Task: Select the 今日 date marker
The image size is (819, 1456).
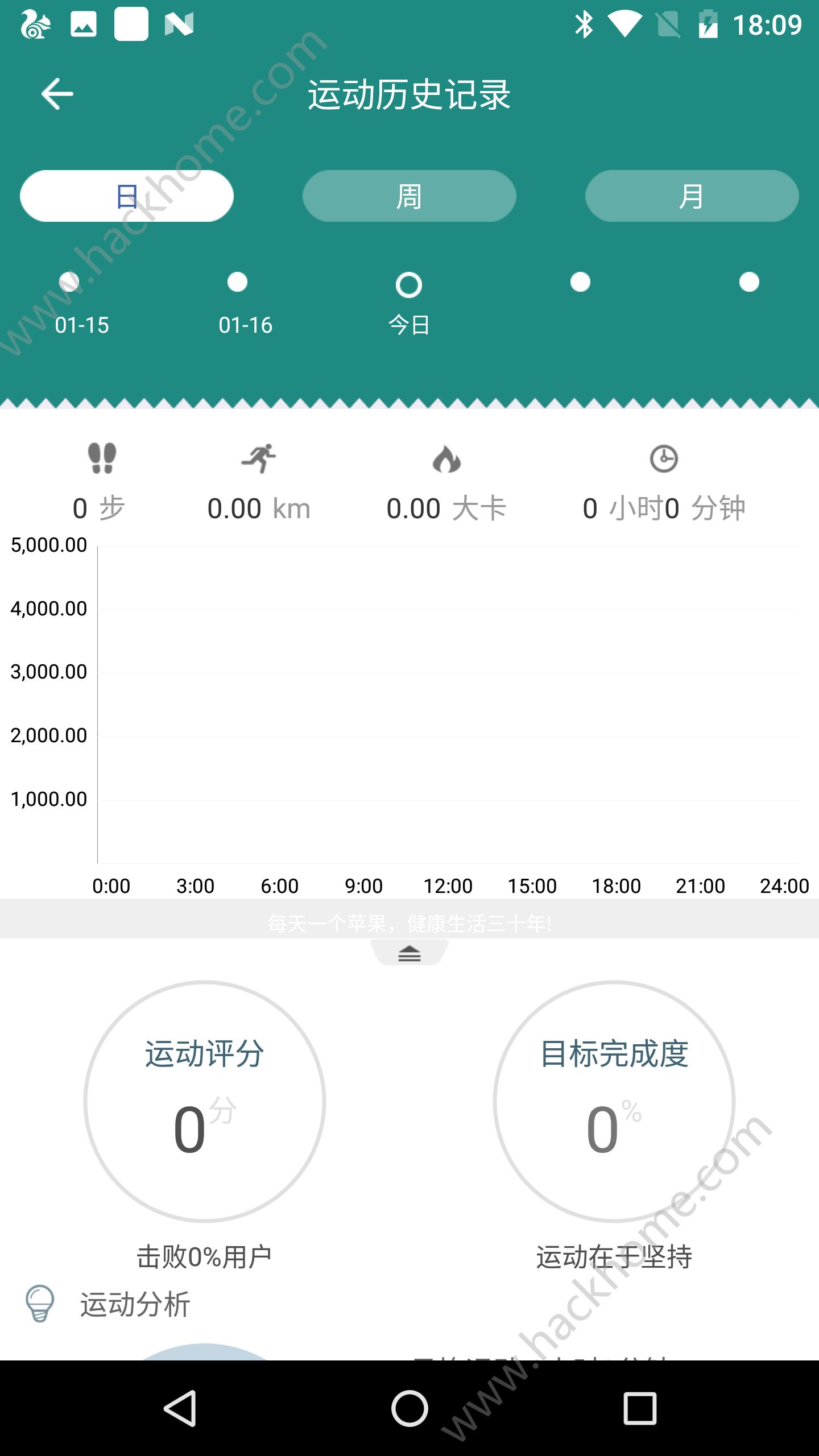Action: [408, 286]
